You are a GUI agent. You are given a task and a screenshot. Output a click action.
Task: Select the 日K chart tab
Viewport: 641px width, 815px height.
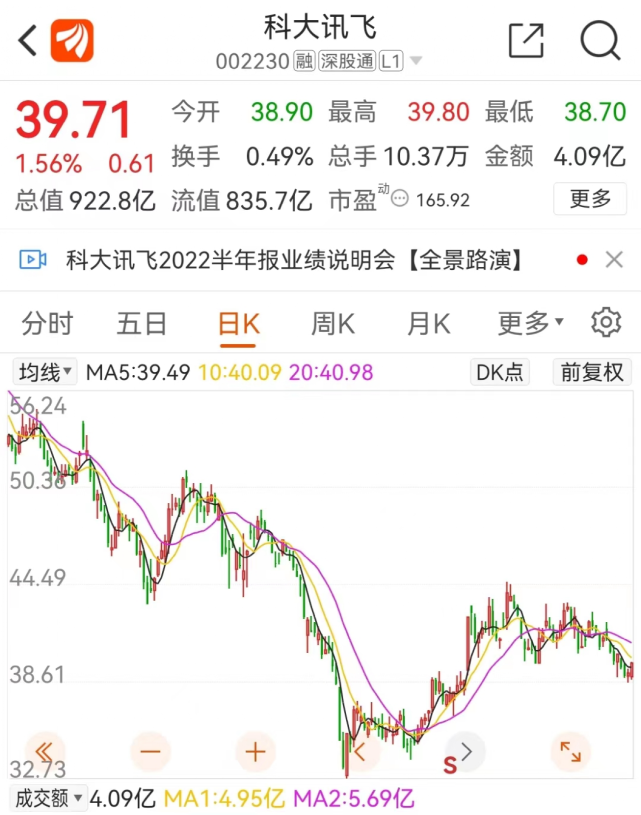[238, 323]
